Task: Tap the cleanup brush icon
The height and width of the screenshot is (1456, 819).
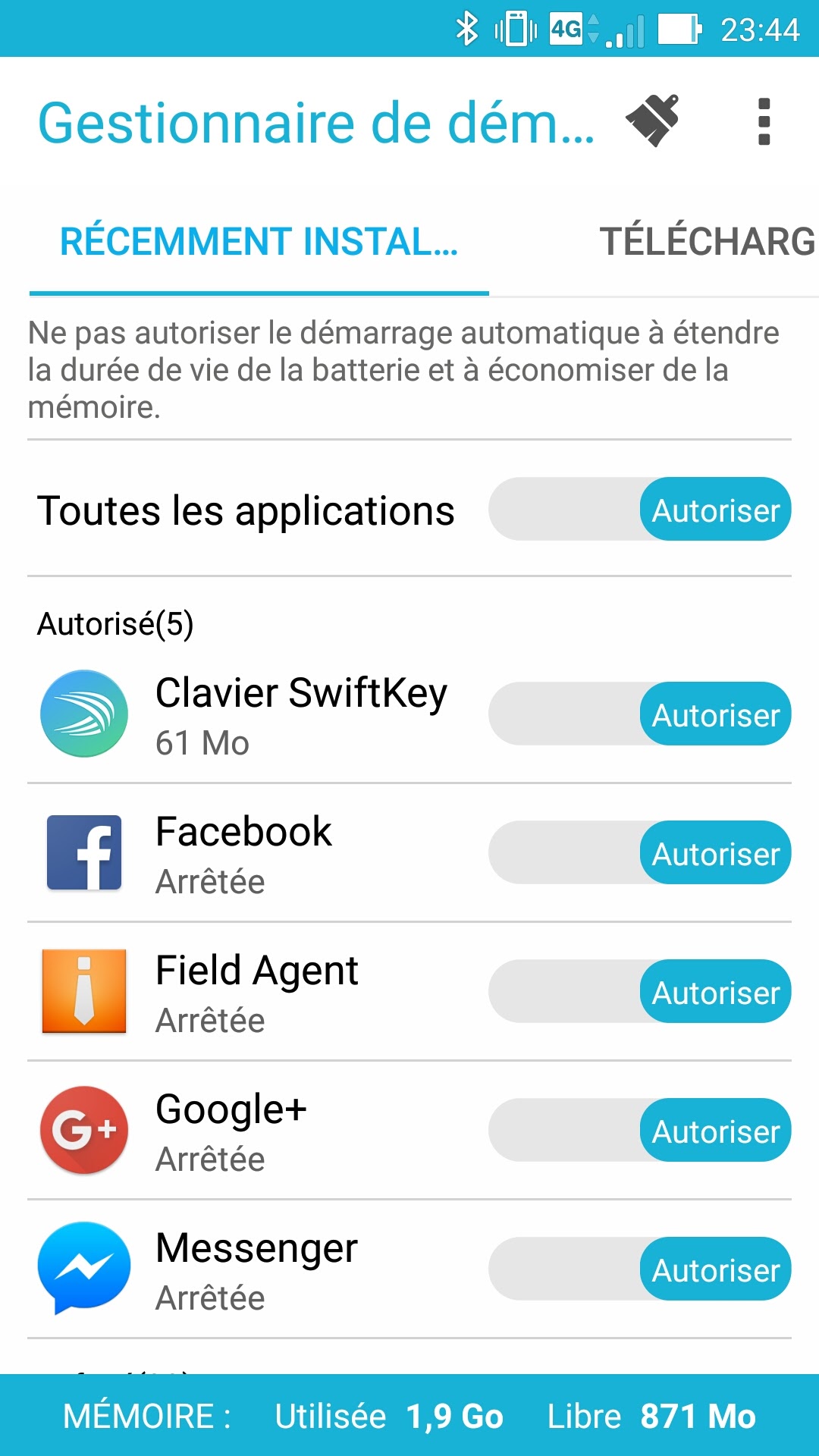Action: point(652,121)
